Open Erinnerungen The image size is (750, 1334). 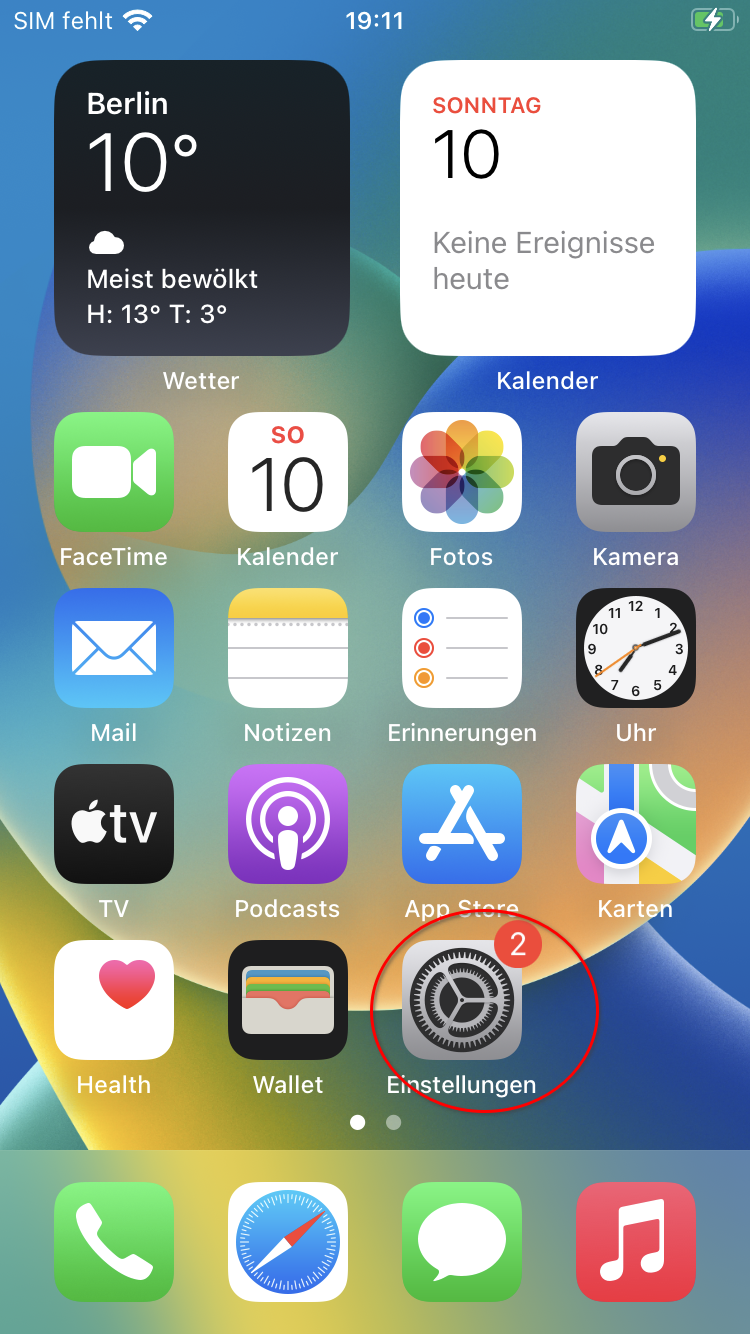coord(462,648)
